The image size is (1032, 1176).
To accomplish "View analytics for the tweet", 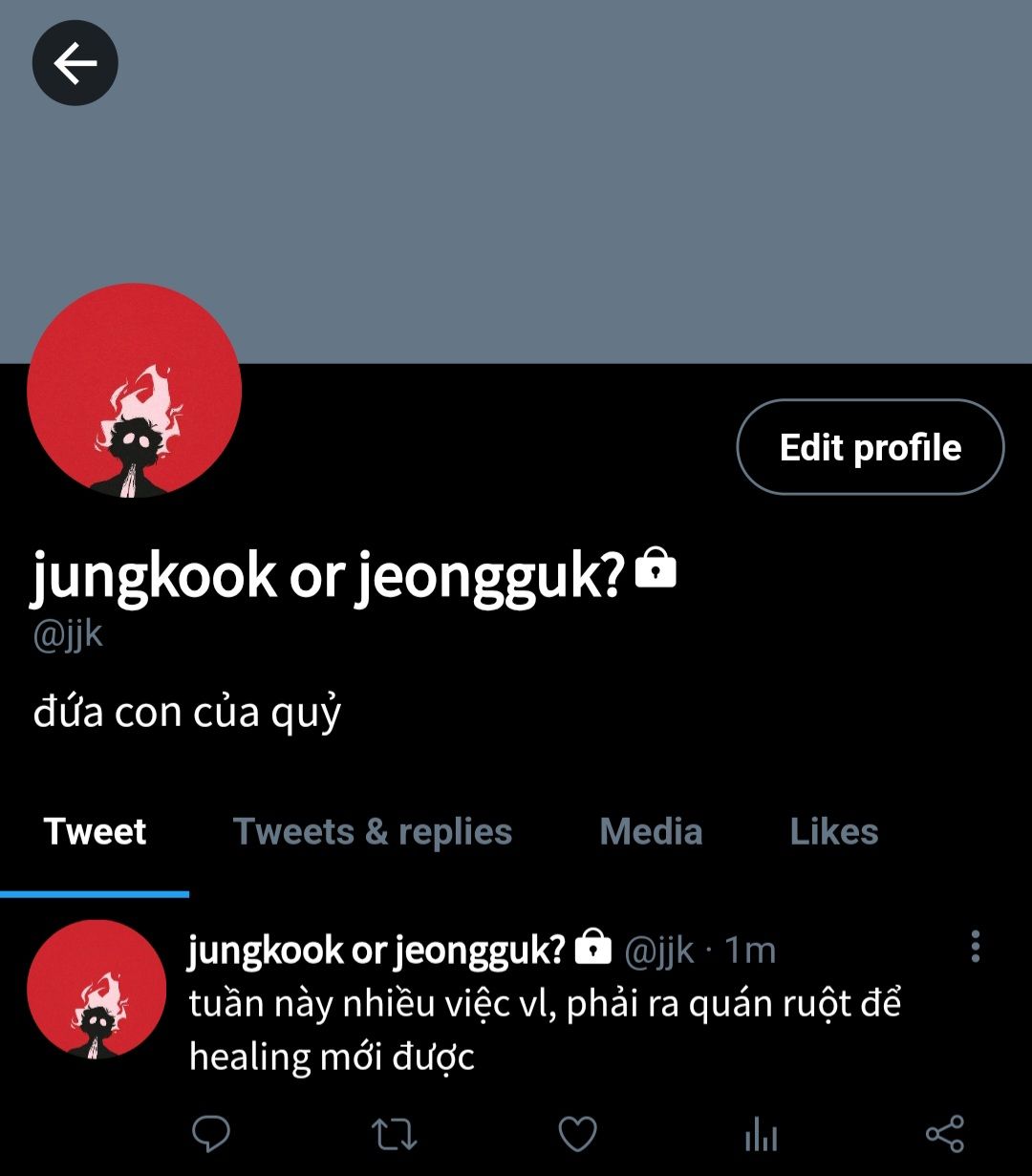I will pos(761,1135).
